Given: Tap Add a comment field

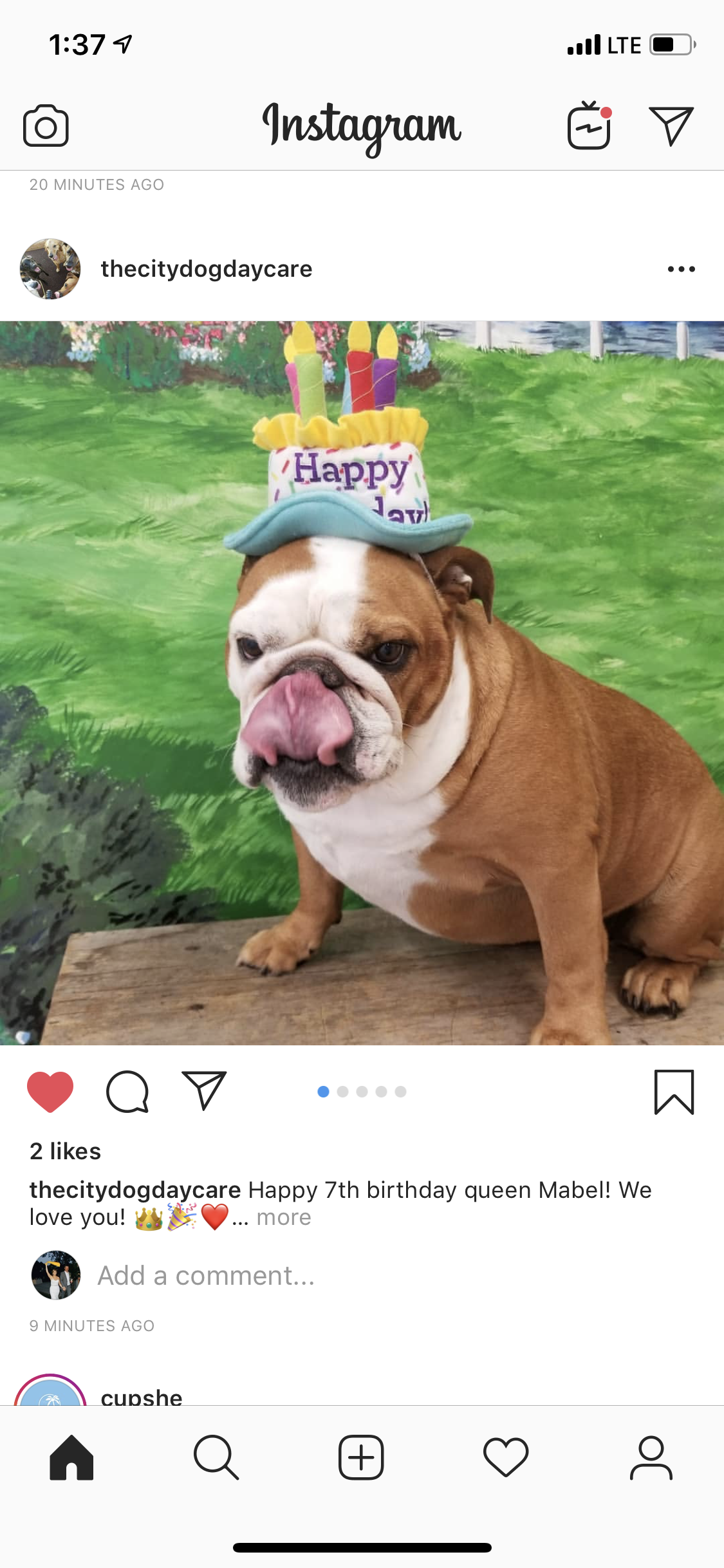Looking at the screenshot, I should click(x=206, y=1275).
